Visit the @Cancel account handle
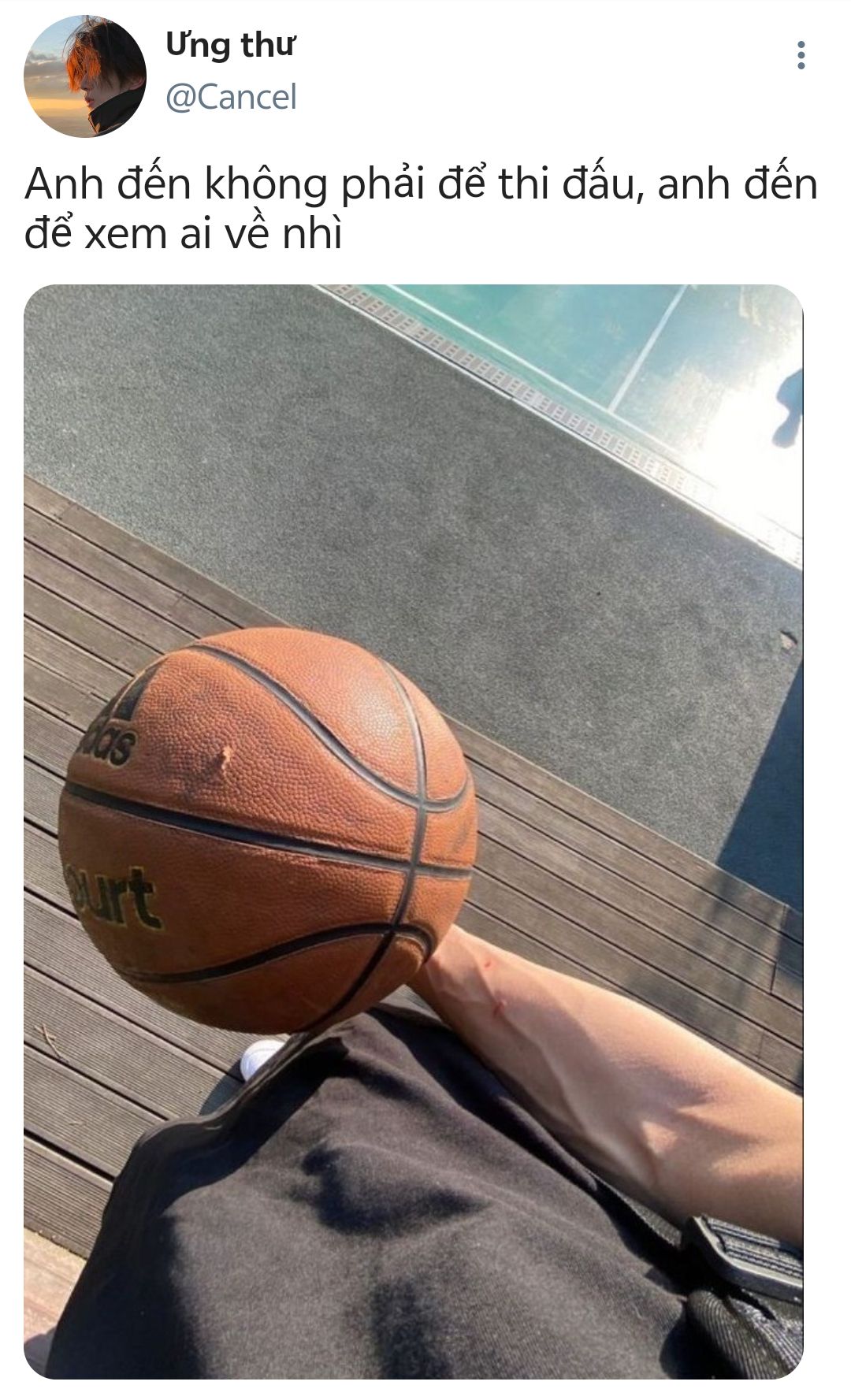 231,98
